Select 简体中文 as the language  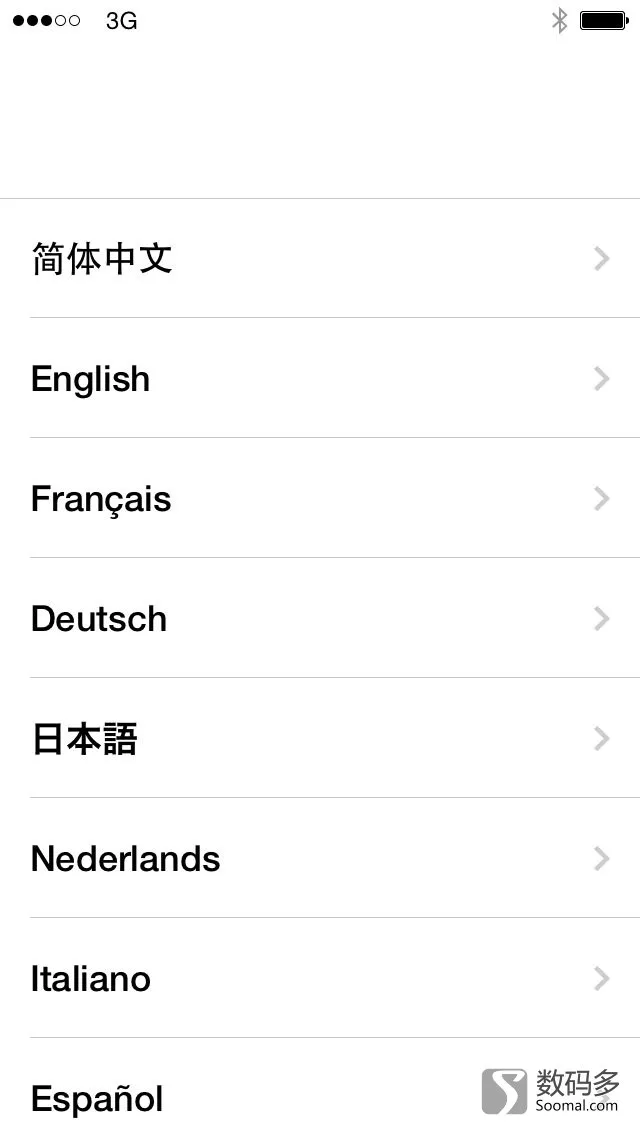tap(320, 258)
